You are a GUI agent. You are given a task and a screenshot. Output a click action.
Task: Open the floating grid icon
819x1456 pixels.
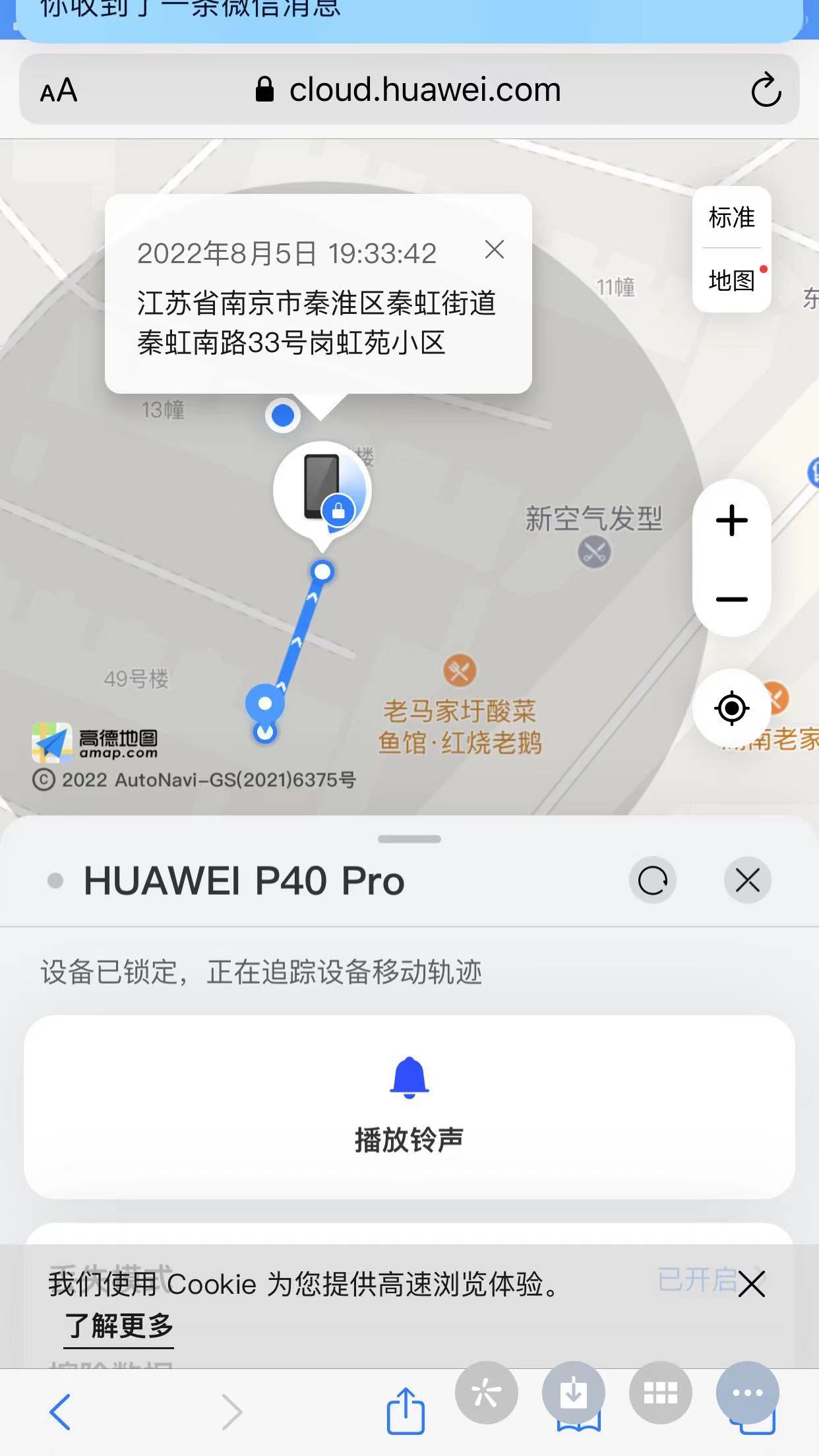coord(660,1393)
